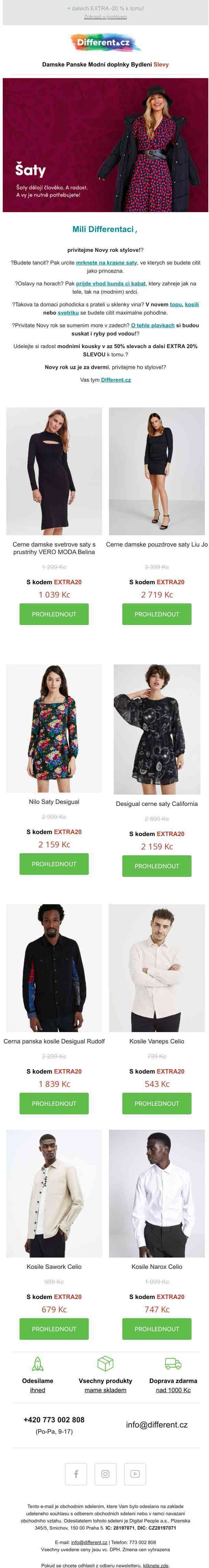Tap Prohlednout under Desigual California dress
This screenshot has width=209, height=1568.
coord(157,866)
